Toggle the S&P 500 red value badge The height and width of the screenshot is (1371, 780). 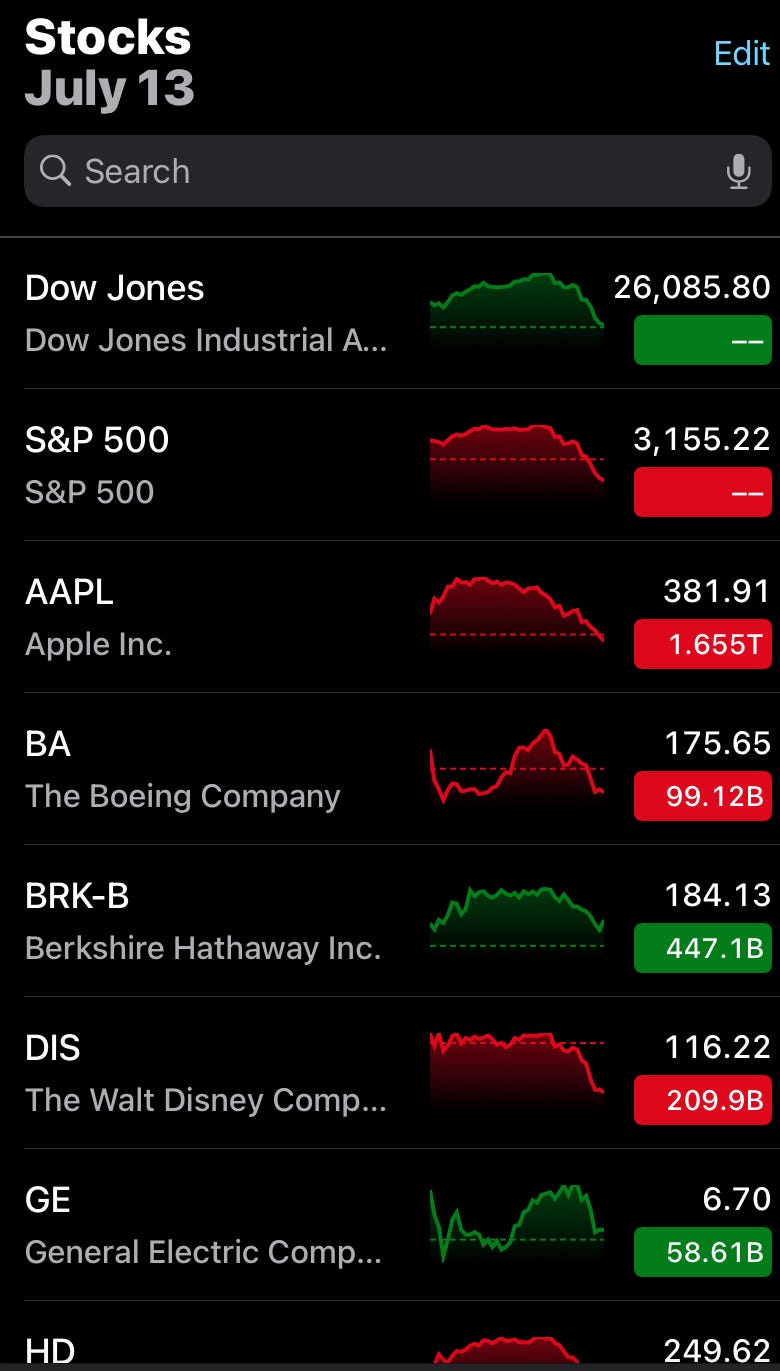702,492
